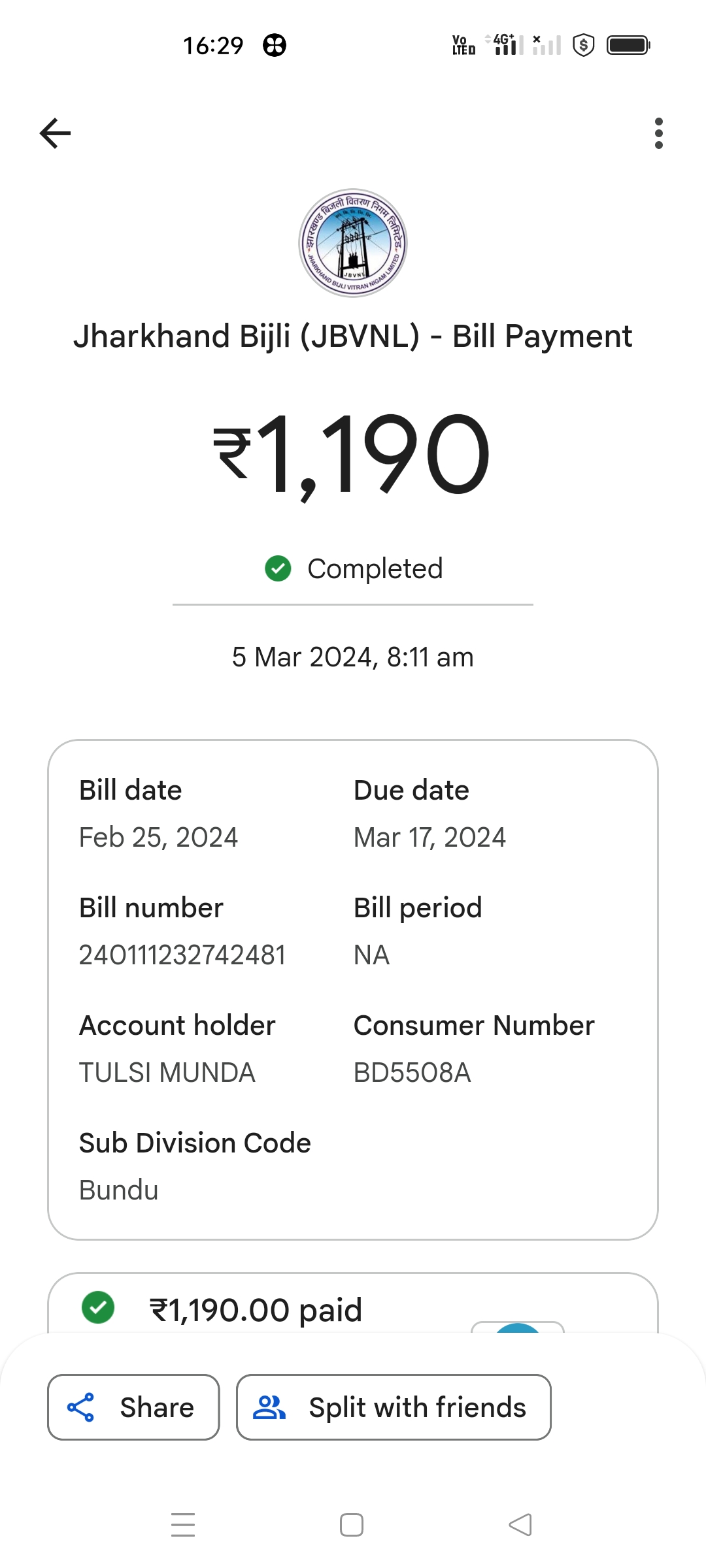Tap the system home button
The width and height of the screenshot is (706, 1568).
point(352,1525)
